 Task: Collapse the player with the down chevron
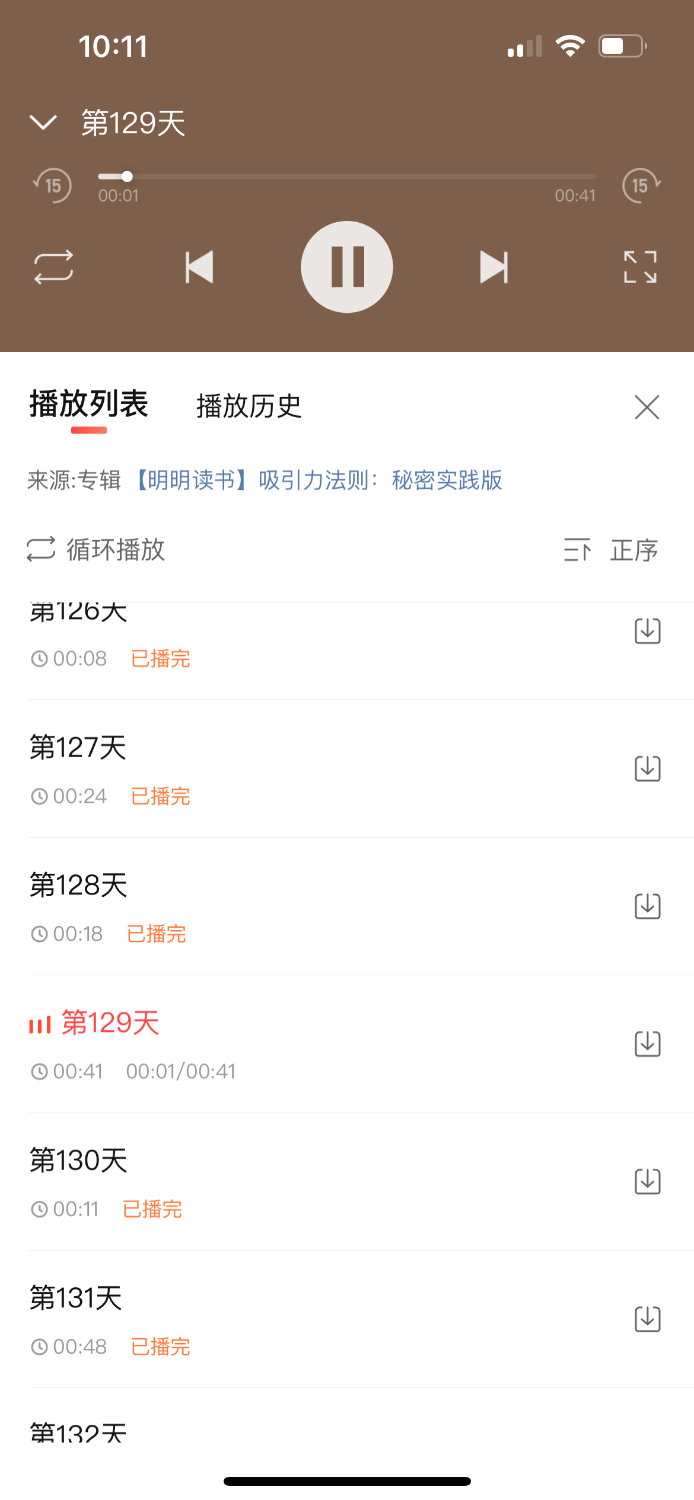[43, 123]
